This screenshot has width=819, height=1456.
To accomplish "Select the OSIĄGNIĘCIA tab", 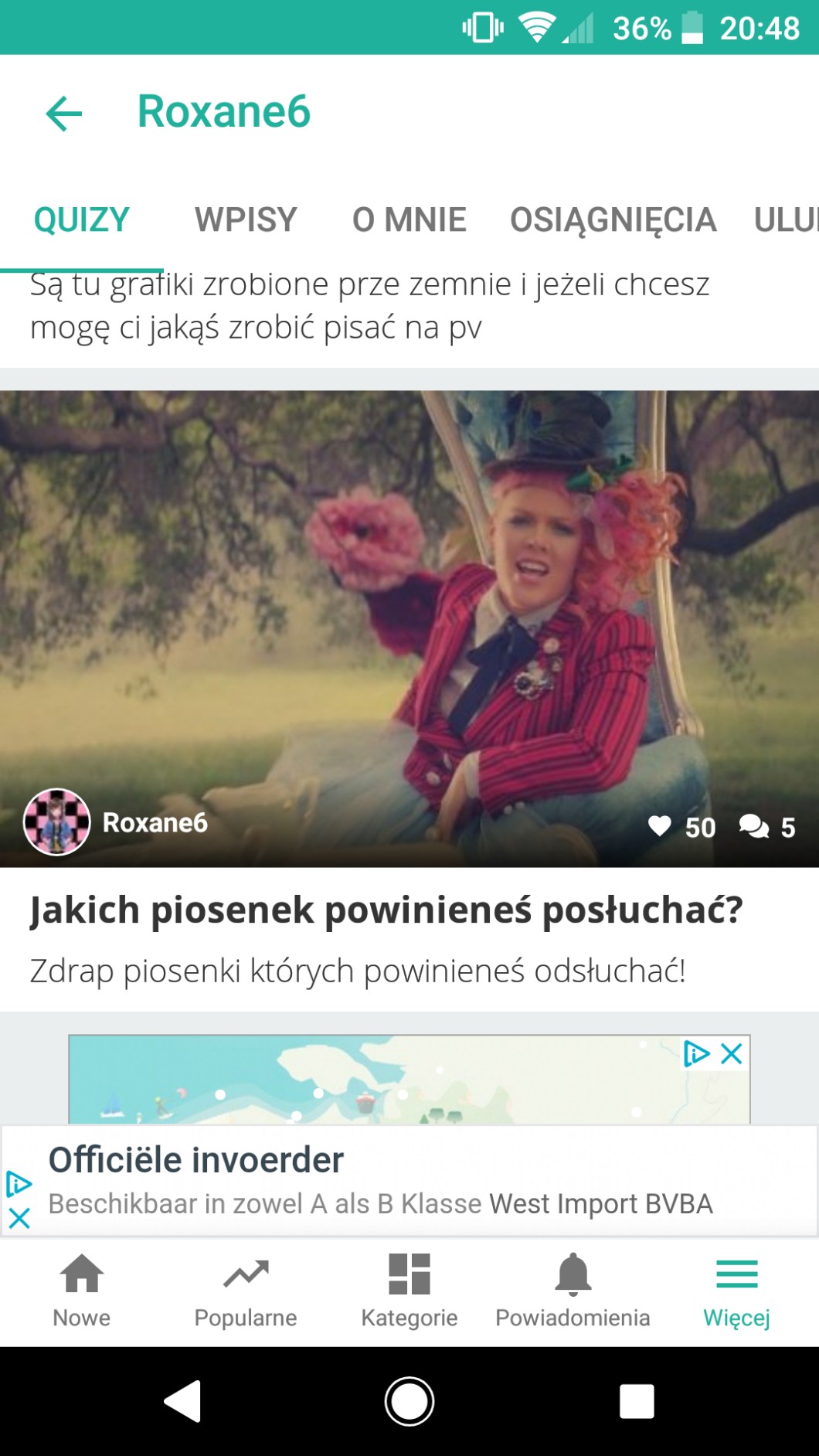I will pyautogui.click(x=613, y=220).
